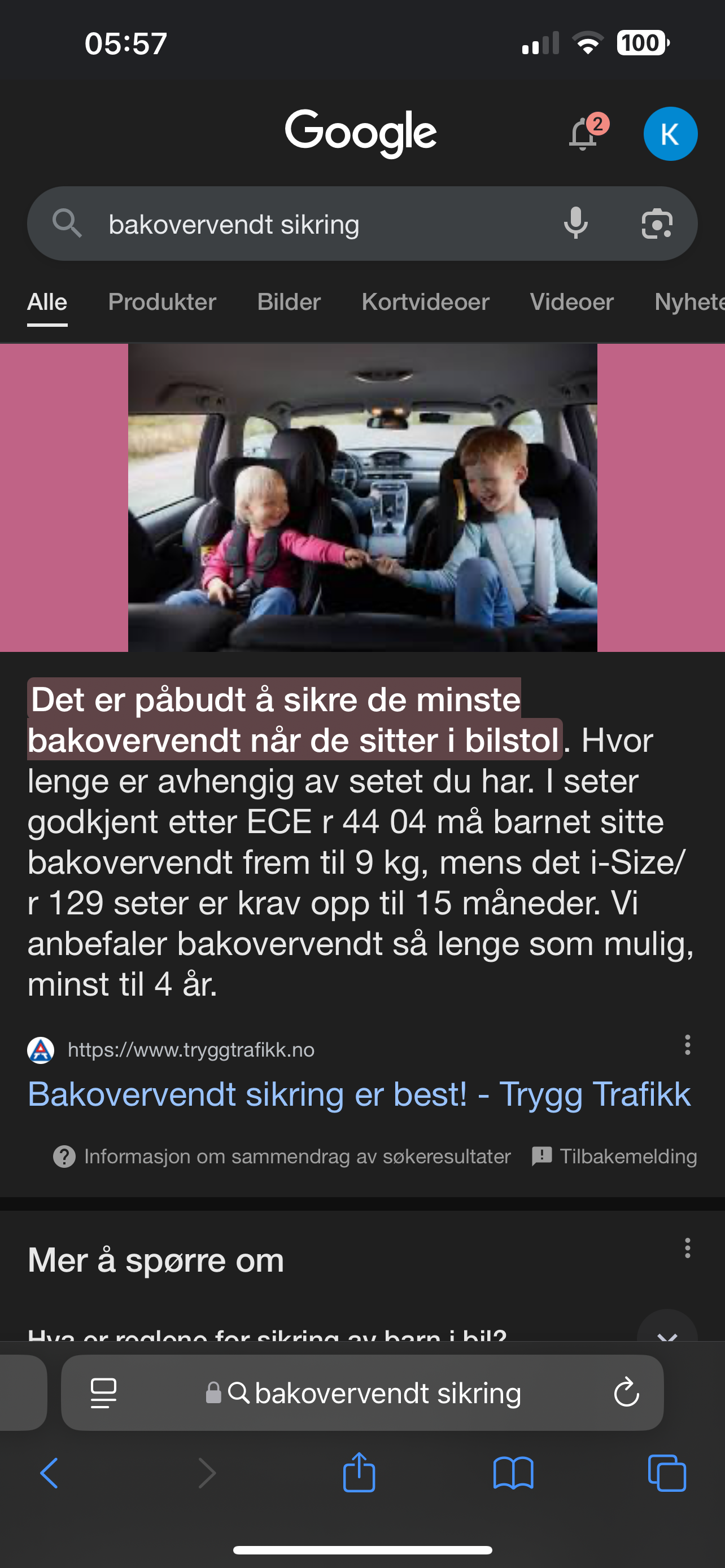The image size is (725, 1568).
Task: Open Safari page settings menu
Action: (103, 1392)
